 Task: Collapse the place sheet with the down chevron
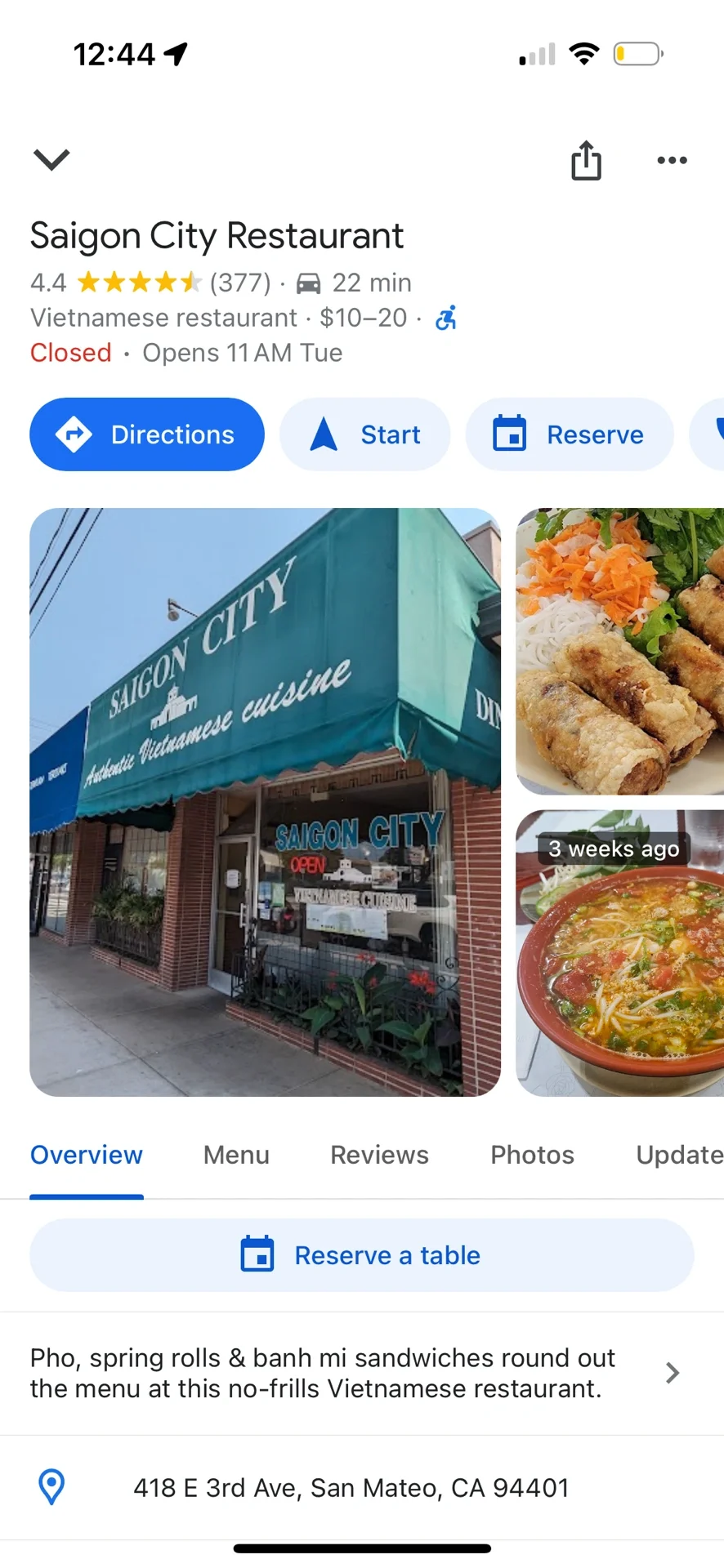click(x=51, y=158)
